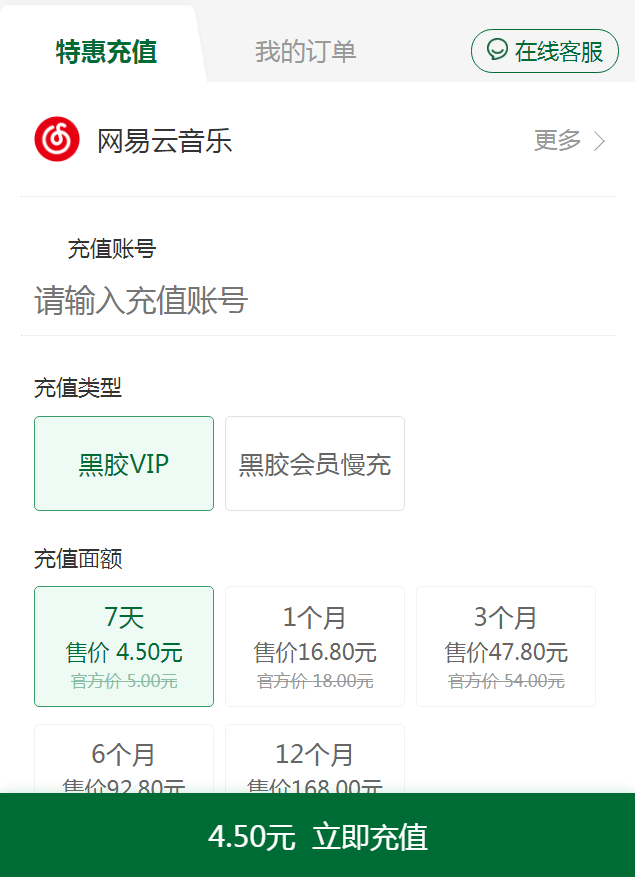This screenshot has height=877, width=635.
Task: Open 在线客服 online support
Action: [545, 51]
